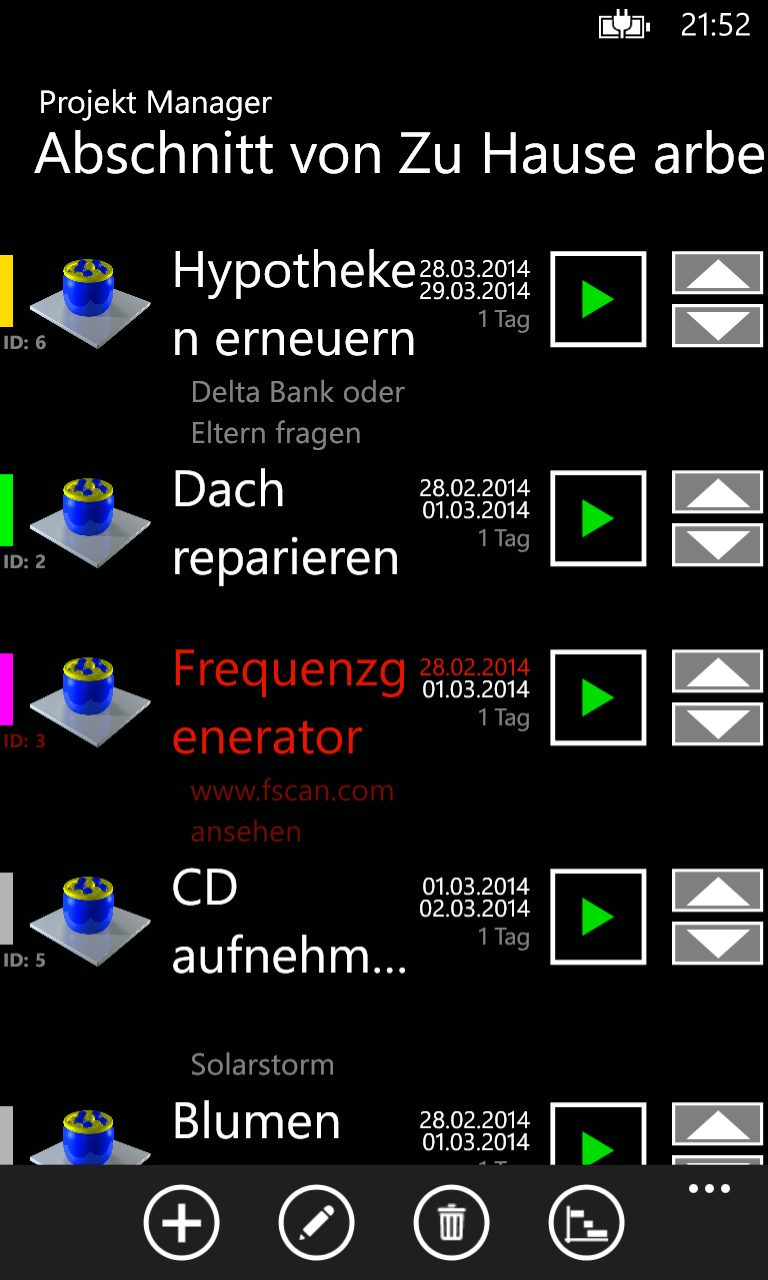Move Frequenzgenerator down in the list
The width and height of the screenshot is (768, 1280).
[x=717, y=724]
